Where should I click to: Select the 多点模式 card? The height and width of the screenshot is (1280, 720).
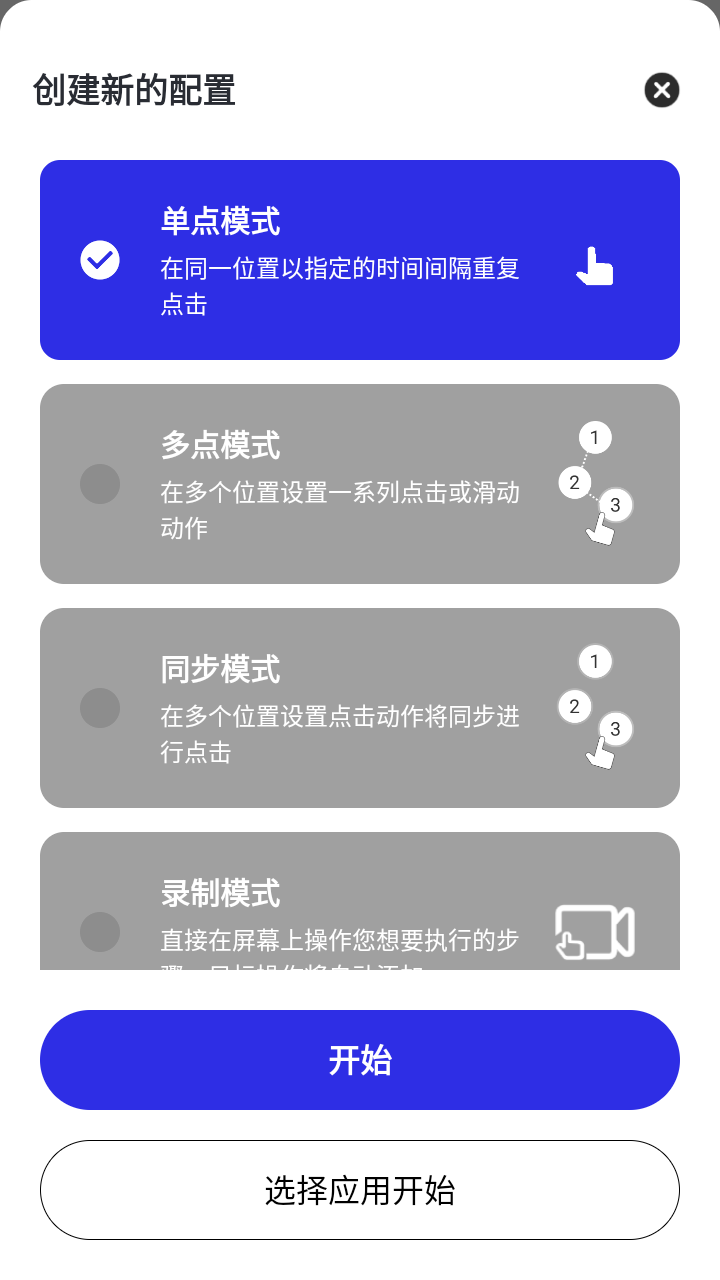[x=360, y=483]
